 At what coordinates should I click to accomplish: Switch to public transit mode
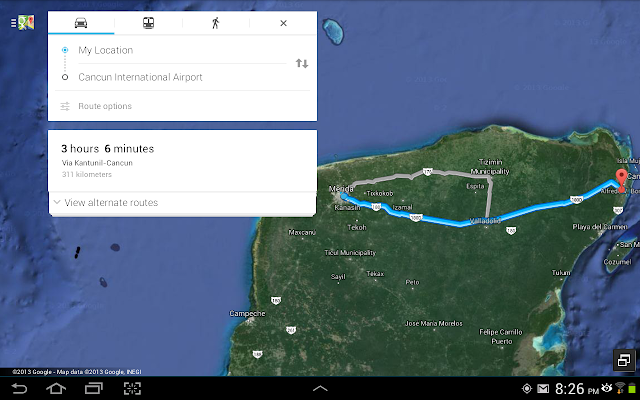pyautogui.click(x=148, y=22)
